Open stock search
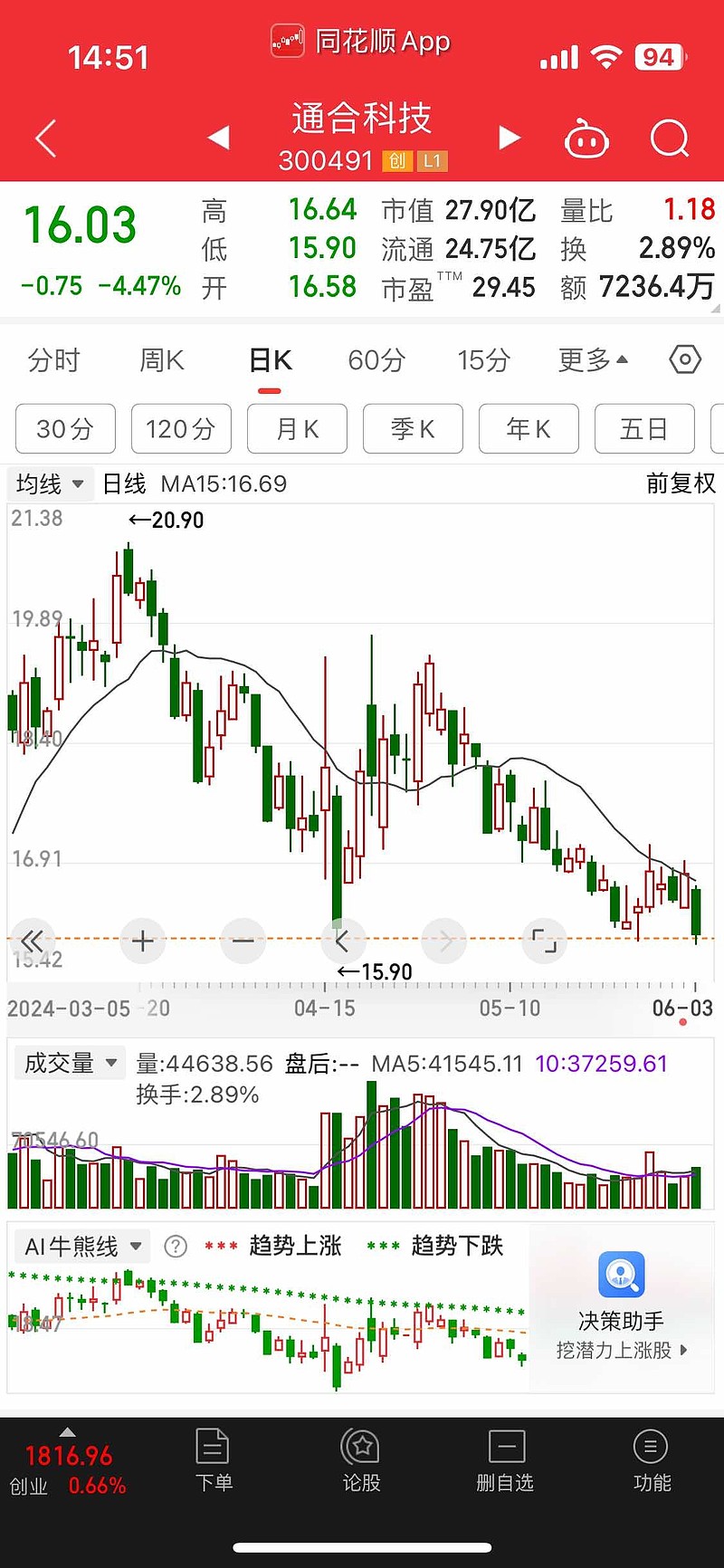The image size is (724, 1568). pos(670,139)
